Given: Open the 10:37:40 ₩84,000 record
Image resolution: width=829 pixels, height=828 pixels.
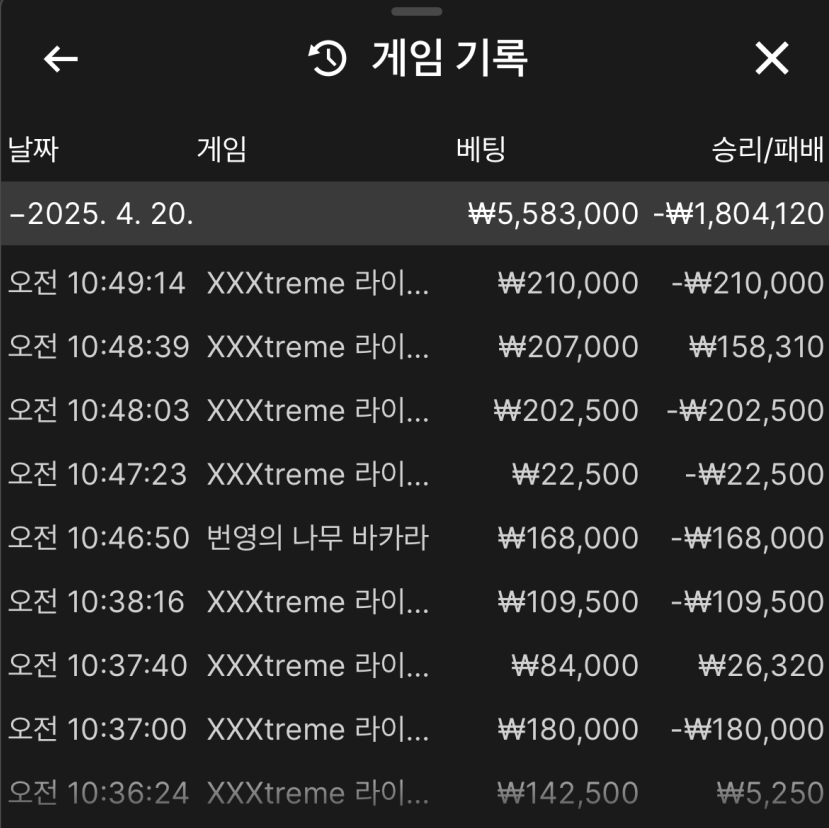Looking at the screenshot, I should click(x=414, y=665).
